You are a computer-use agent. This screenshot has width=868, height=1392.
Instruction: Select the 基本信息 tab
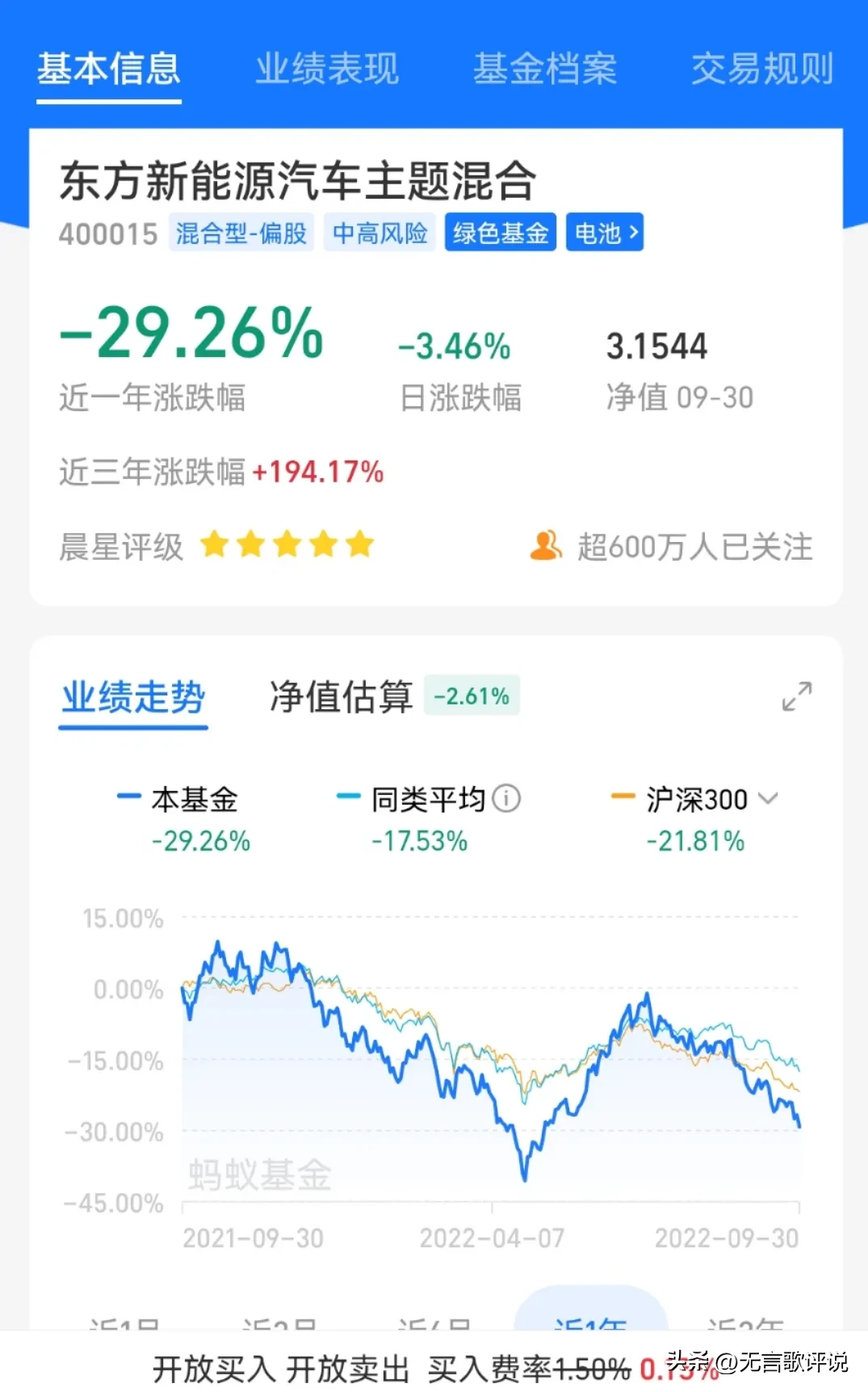109,69
